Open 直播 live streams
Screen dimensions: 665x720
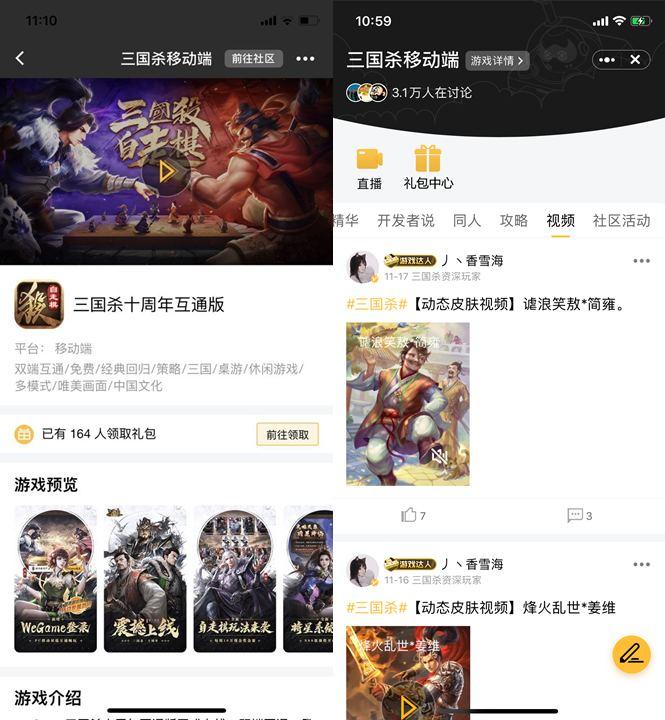coord(369,167)
